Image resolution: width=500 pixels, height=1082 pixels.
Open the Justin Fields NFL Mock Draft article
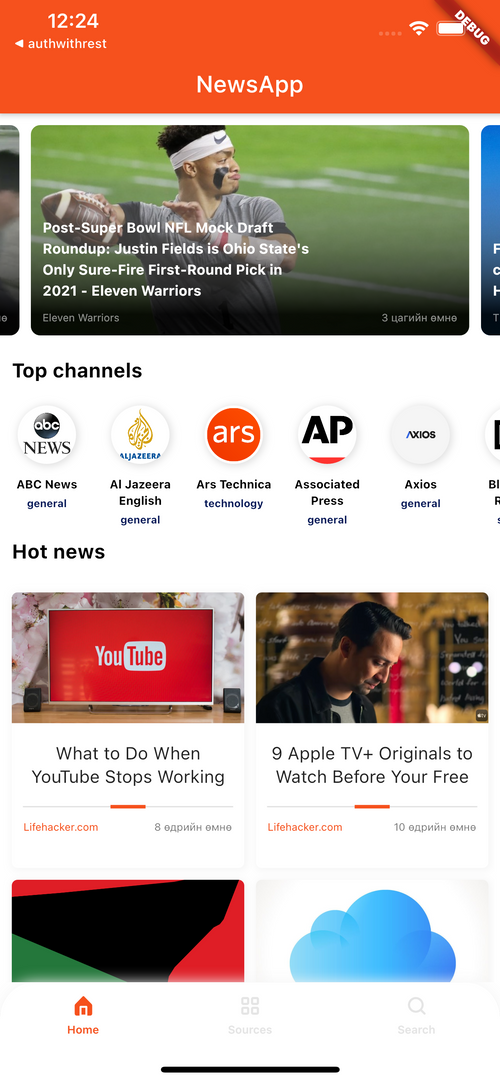tap(250, 230)
